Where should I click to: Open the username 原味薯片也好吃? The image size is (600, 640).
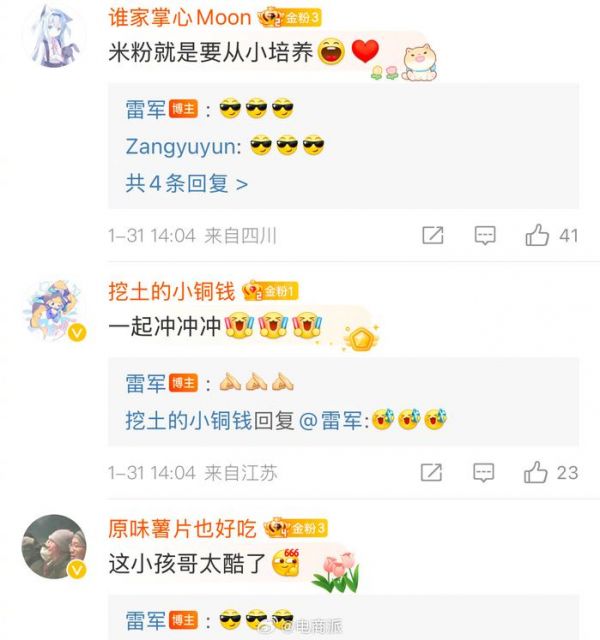pyautogui.click(x=182, y=527)
